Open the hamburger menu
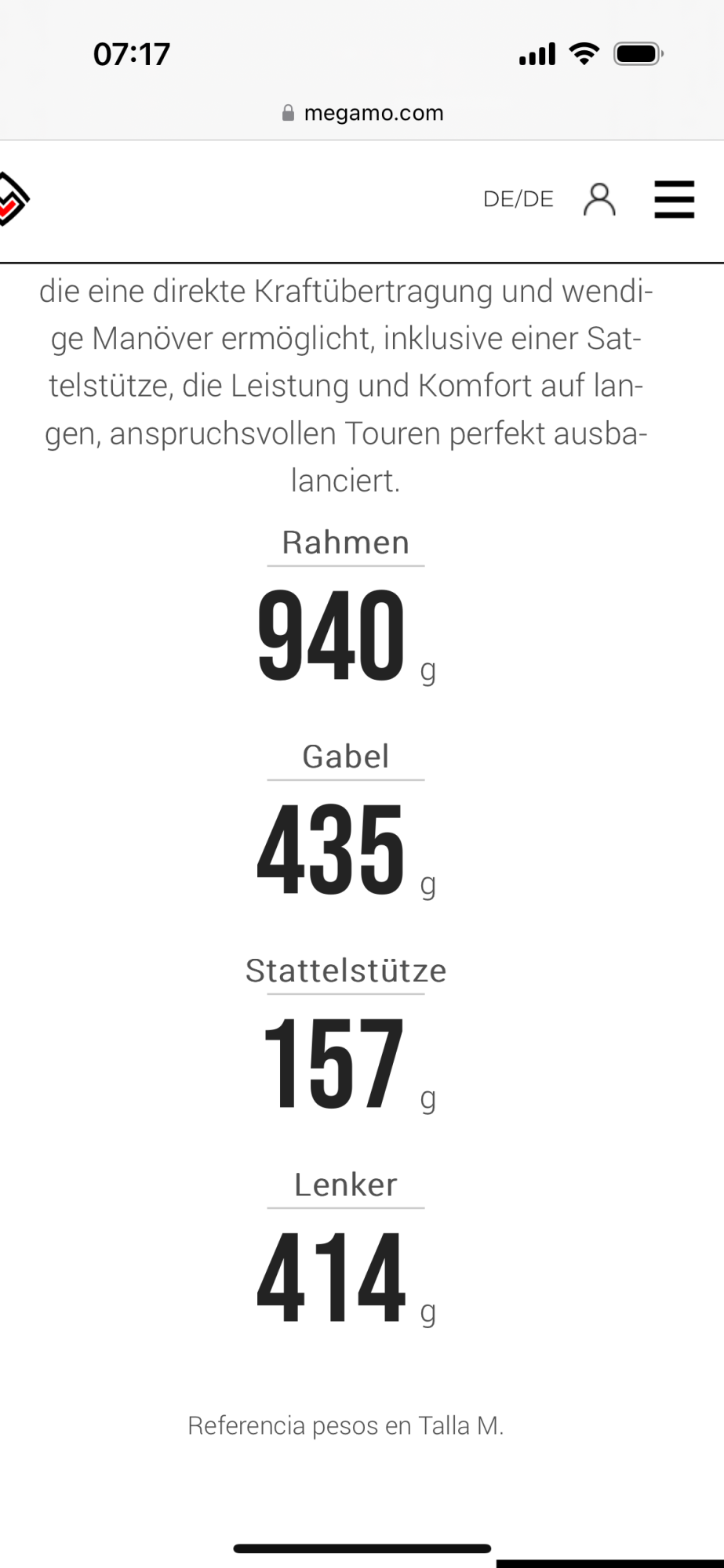 tap(674, 199)
